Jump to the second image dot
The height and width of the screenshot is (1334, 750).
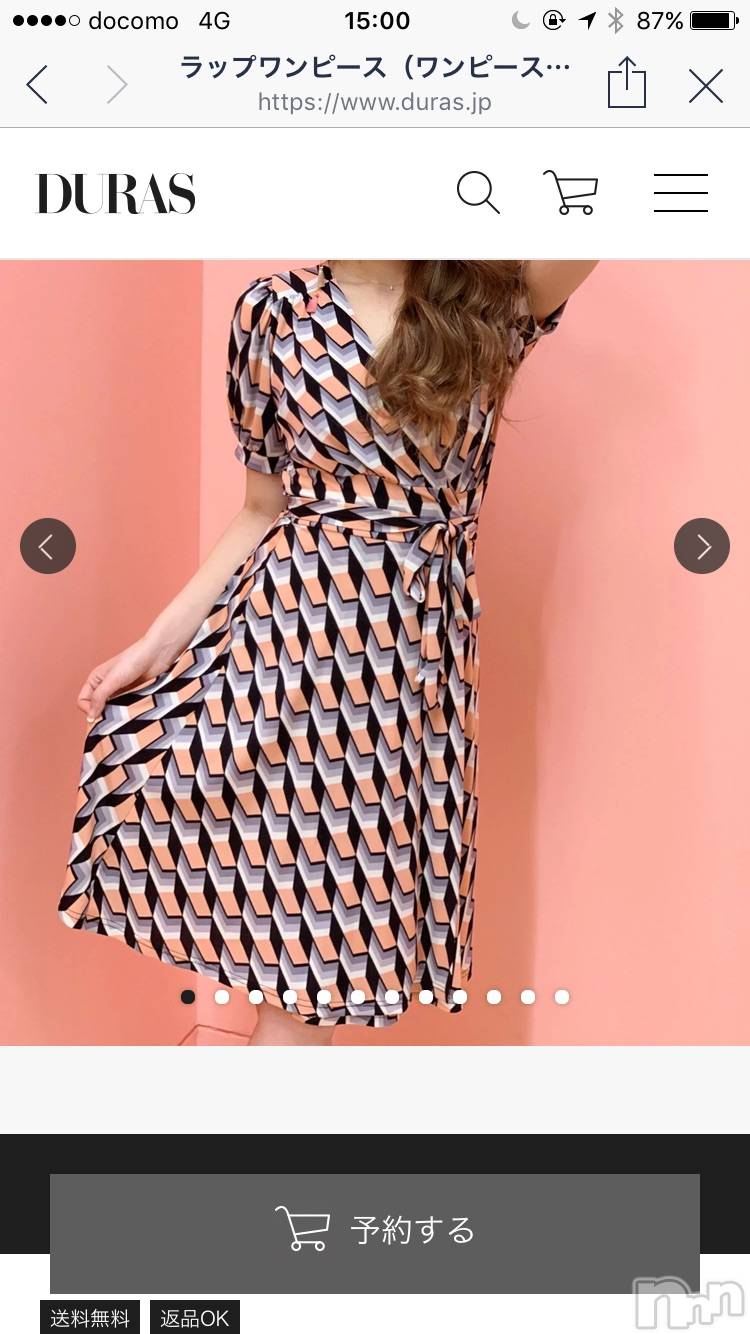click(222, 996)
